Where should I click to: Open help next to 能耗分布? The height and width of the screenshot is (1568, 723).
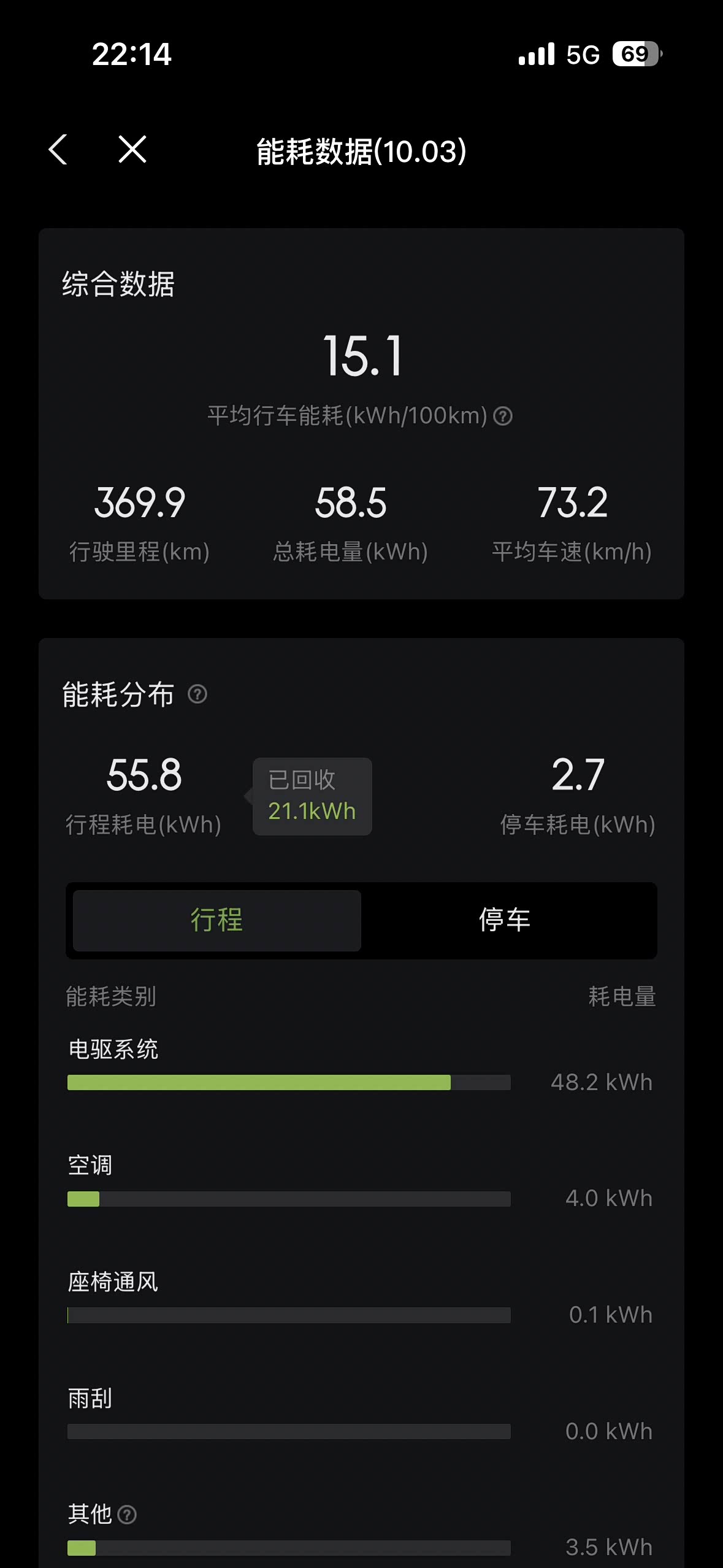pyautogui.click(x=197, y=694)
